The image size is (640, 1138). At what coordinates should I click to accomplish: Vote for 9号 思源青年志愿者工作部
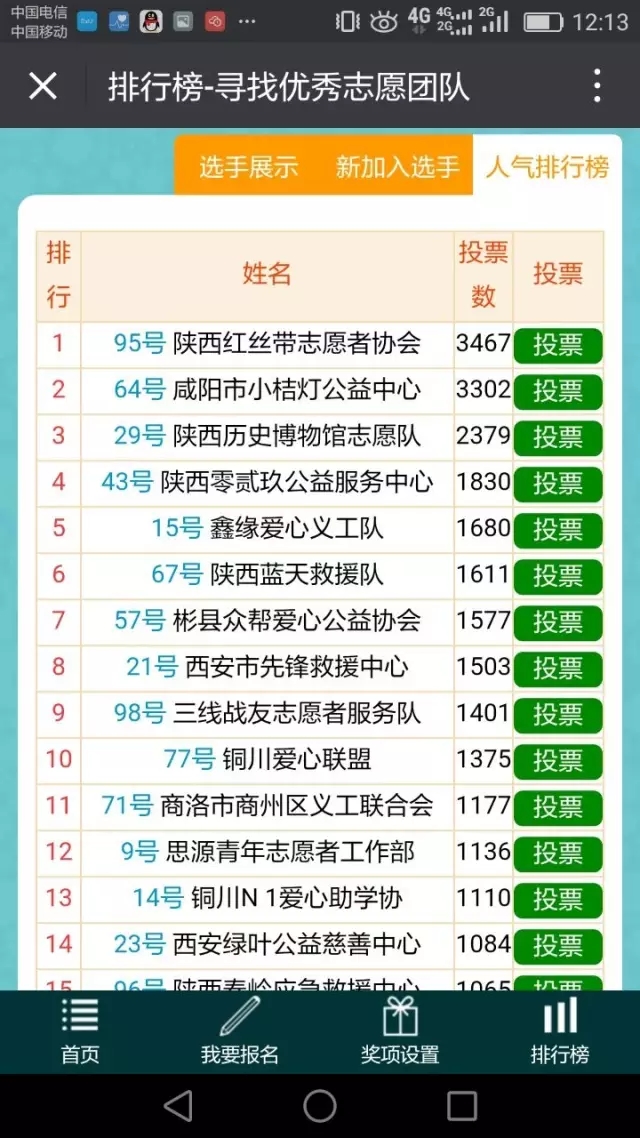pyautogui.click(x=558, y=853)
